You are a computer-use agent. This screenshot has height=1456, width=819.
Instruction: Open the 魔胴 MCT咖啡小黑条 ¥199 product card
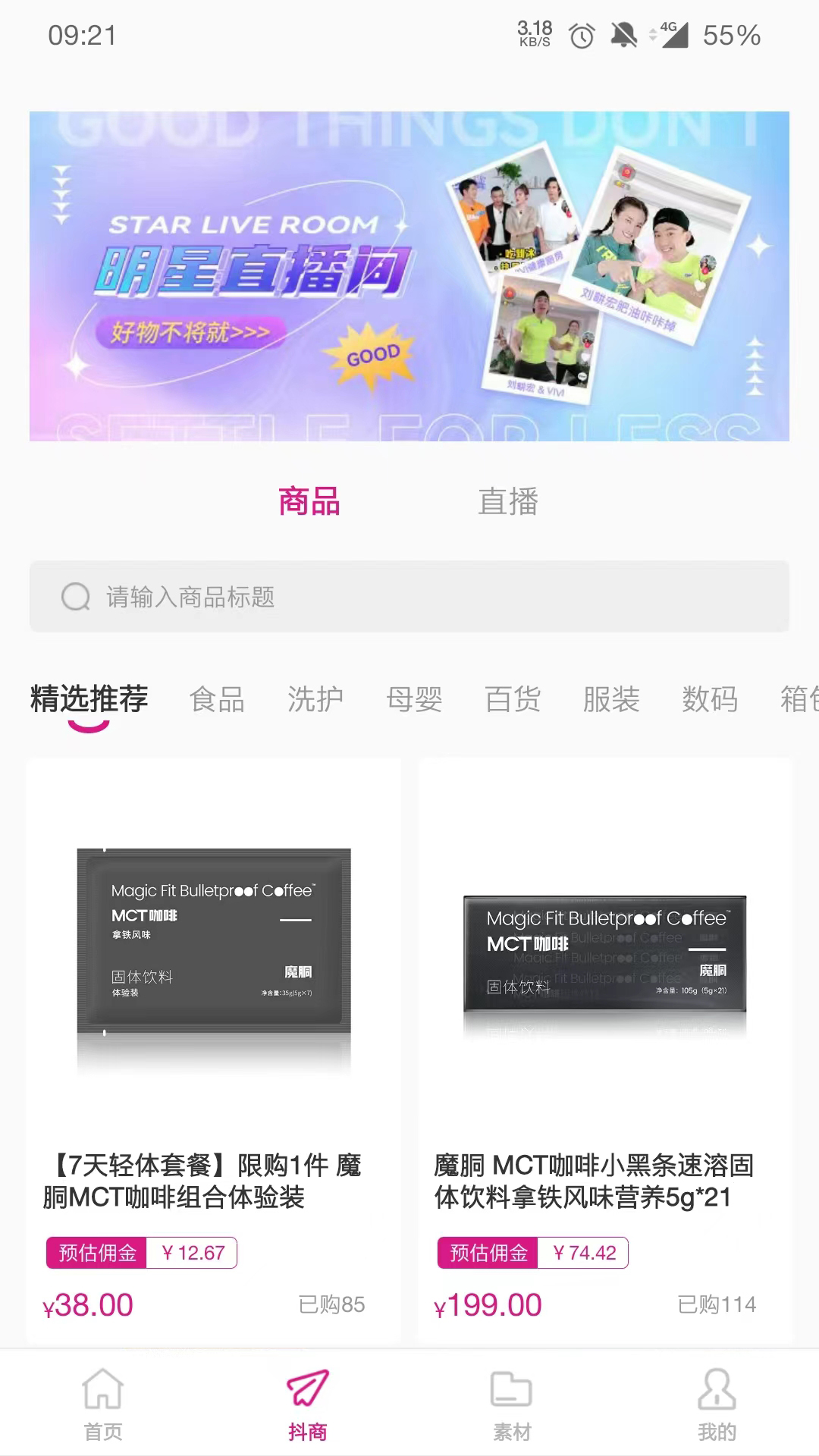[605, 1050]
